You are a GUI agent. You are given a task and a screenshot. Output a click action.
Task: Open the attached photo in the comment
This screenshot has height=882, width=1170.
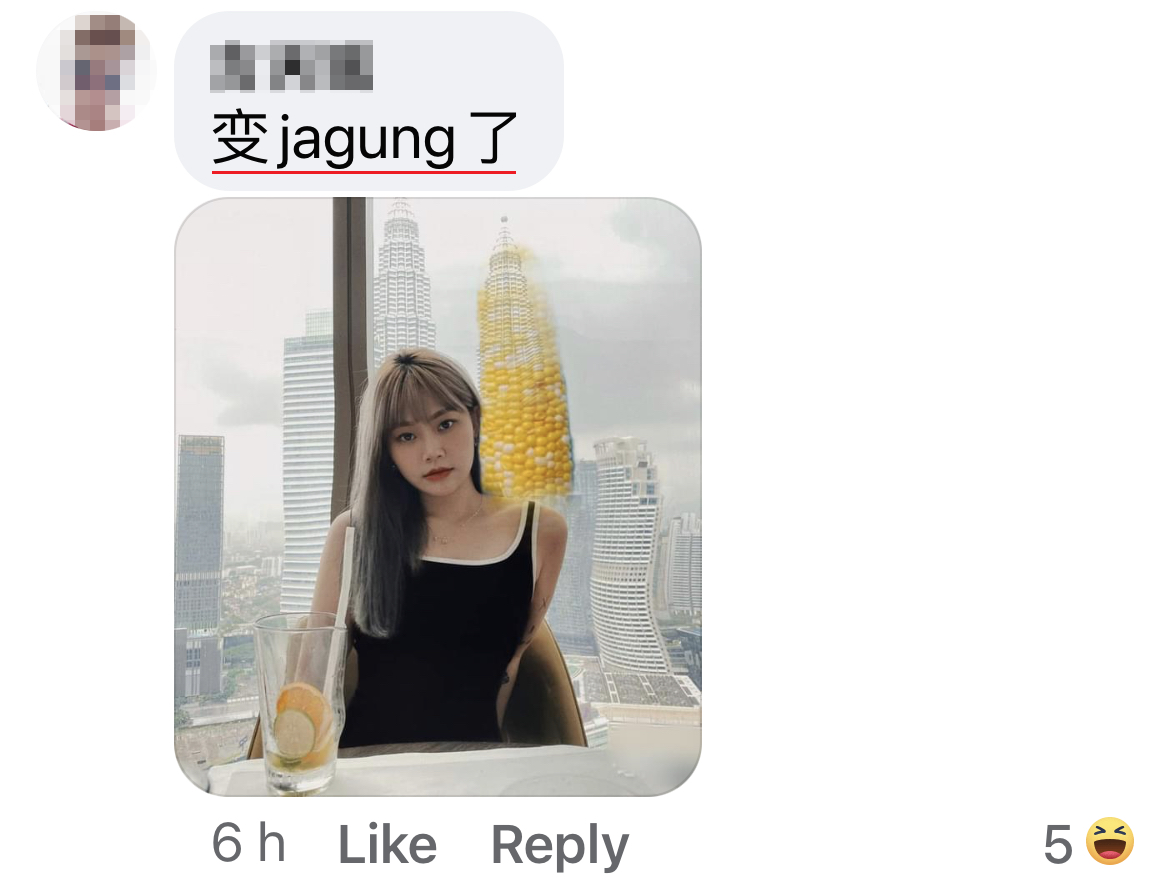pos(437,496)
